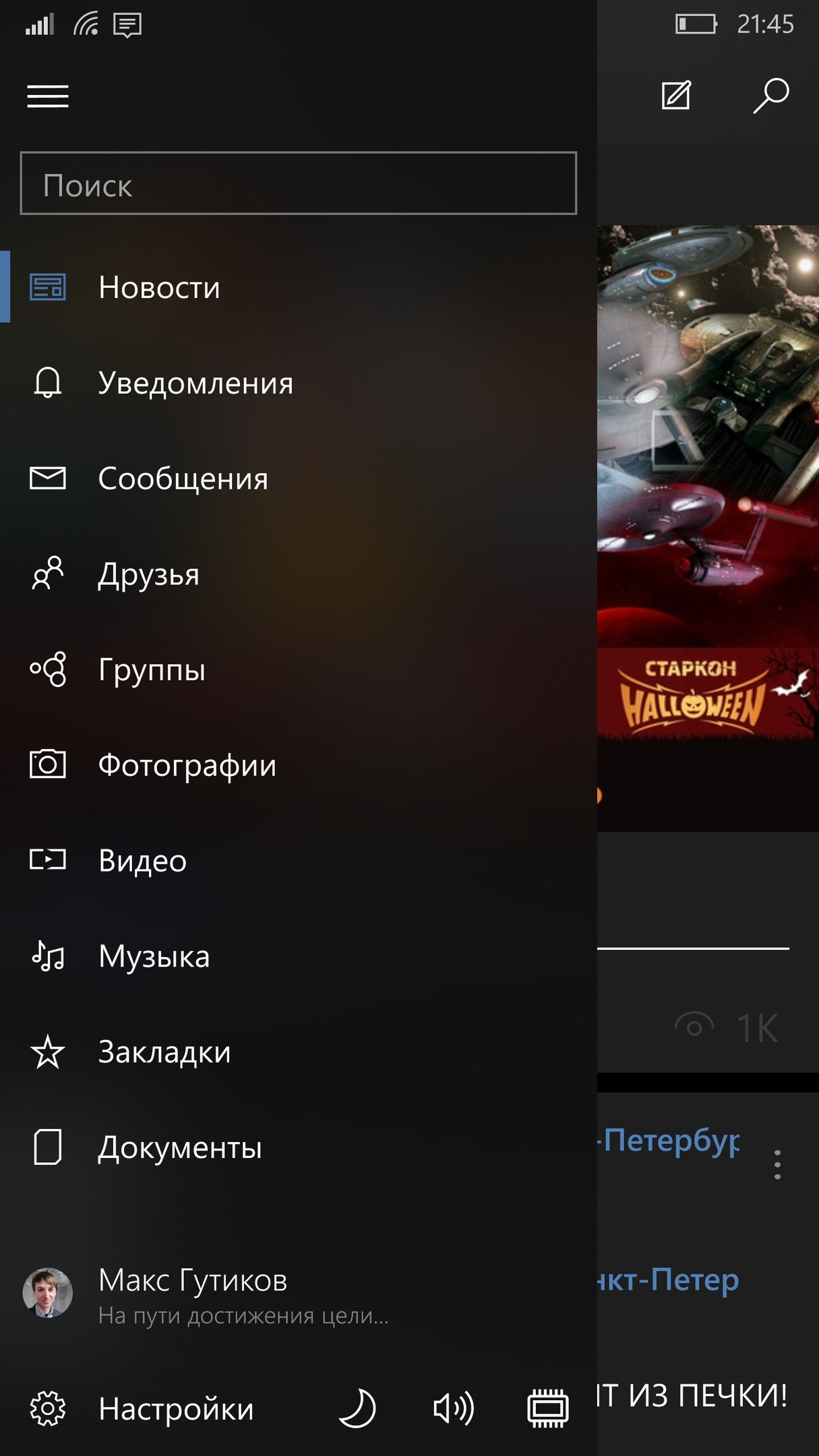Screen dimensions: 819x1456
Task: Open Музыка section
Action: 154,957
